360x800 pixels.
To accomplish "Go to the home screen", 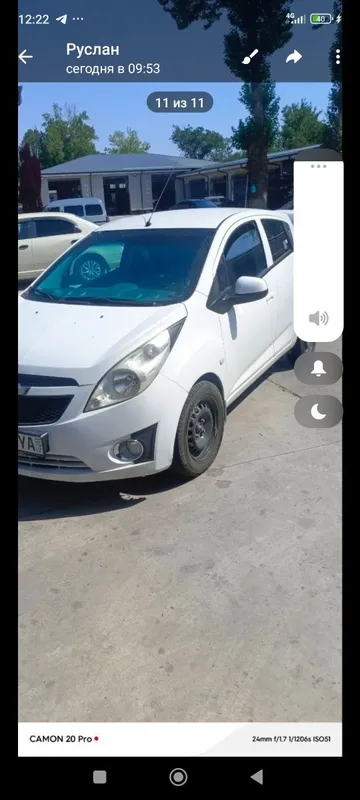I will point(178,777).
